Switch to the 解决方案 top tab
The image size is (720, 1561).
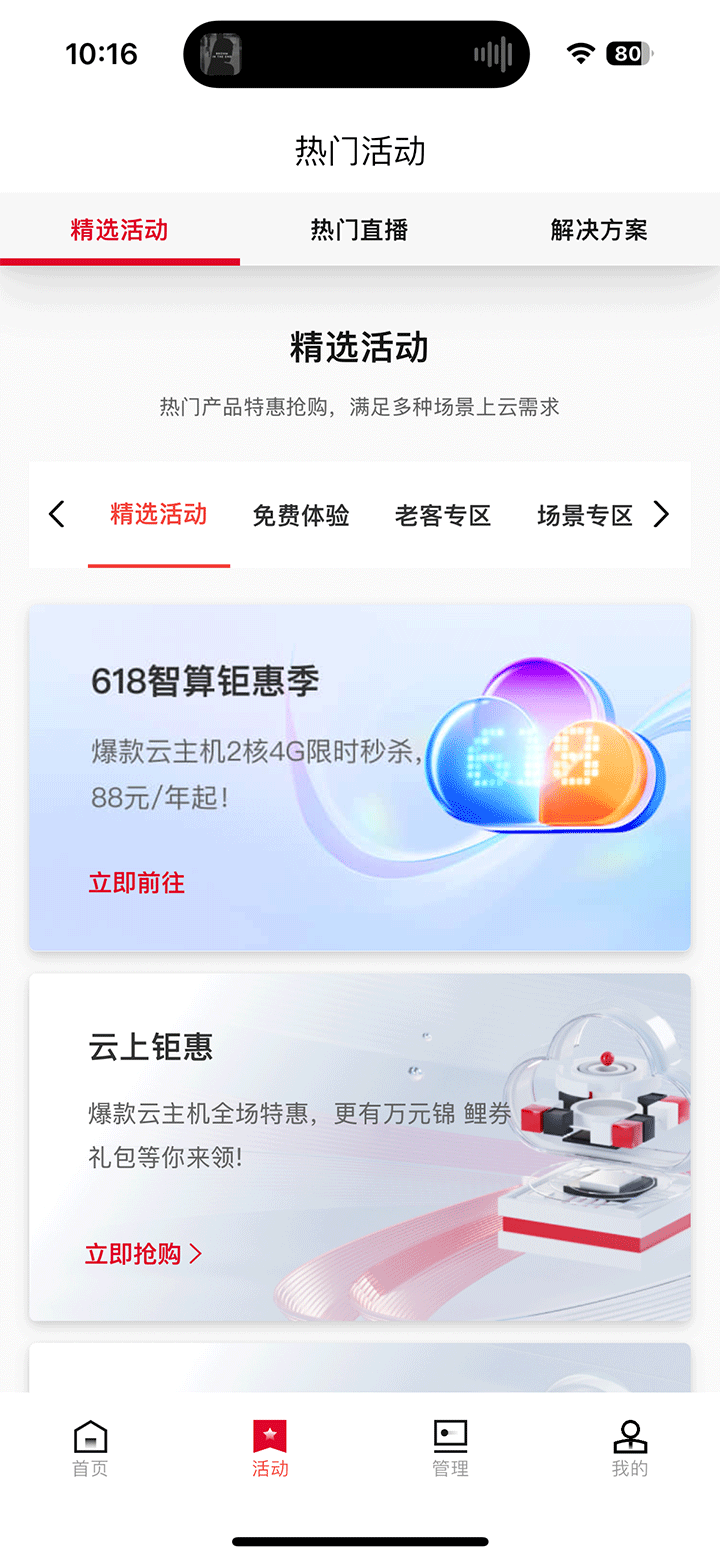[599, 230]
